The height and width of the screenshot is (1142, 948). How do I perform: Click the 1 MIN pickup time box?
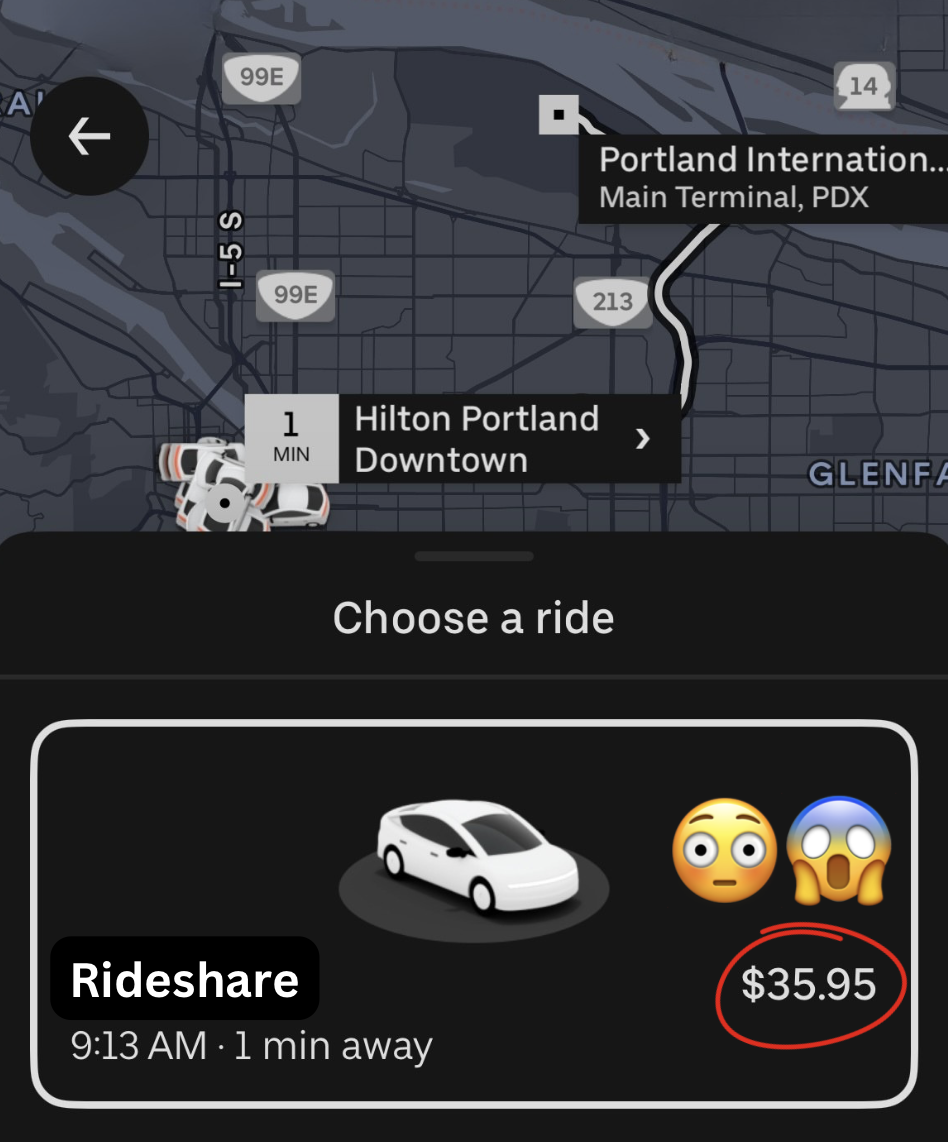290,437
